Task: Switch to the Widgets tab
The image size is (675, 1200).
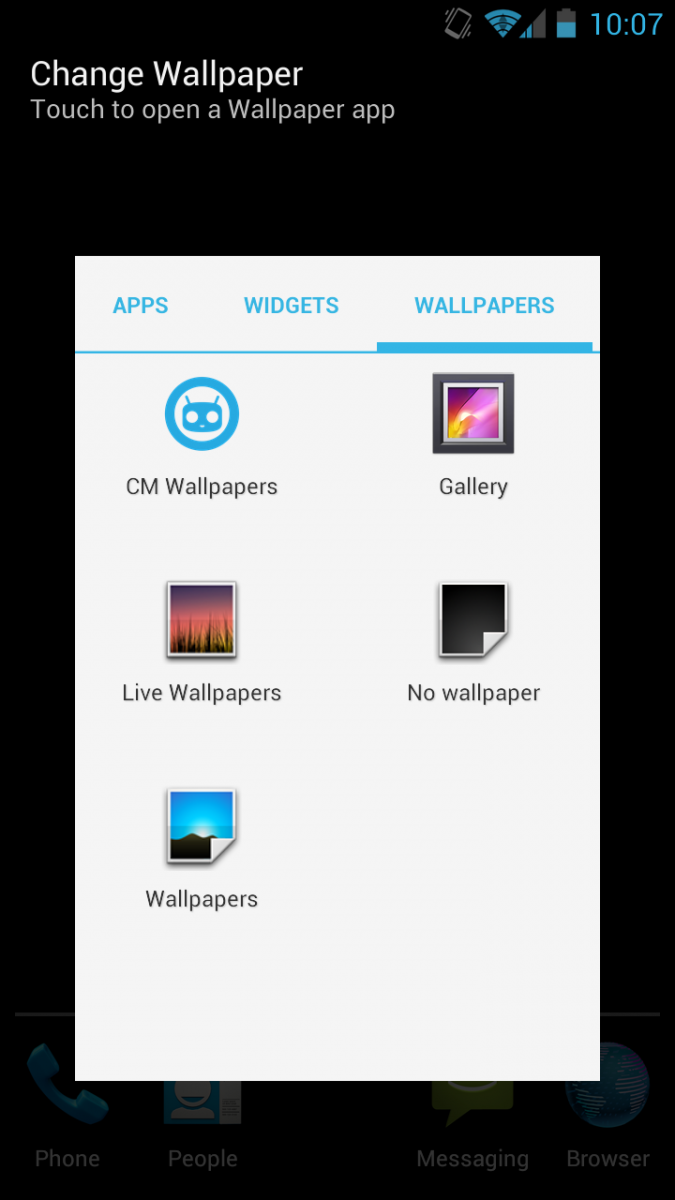Action: [291, 305]
